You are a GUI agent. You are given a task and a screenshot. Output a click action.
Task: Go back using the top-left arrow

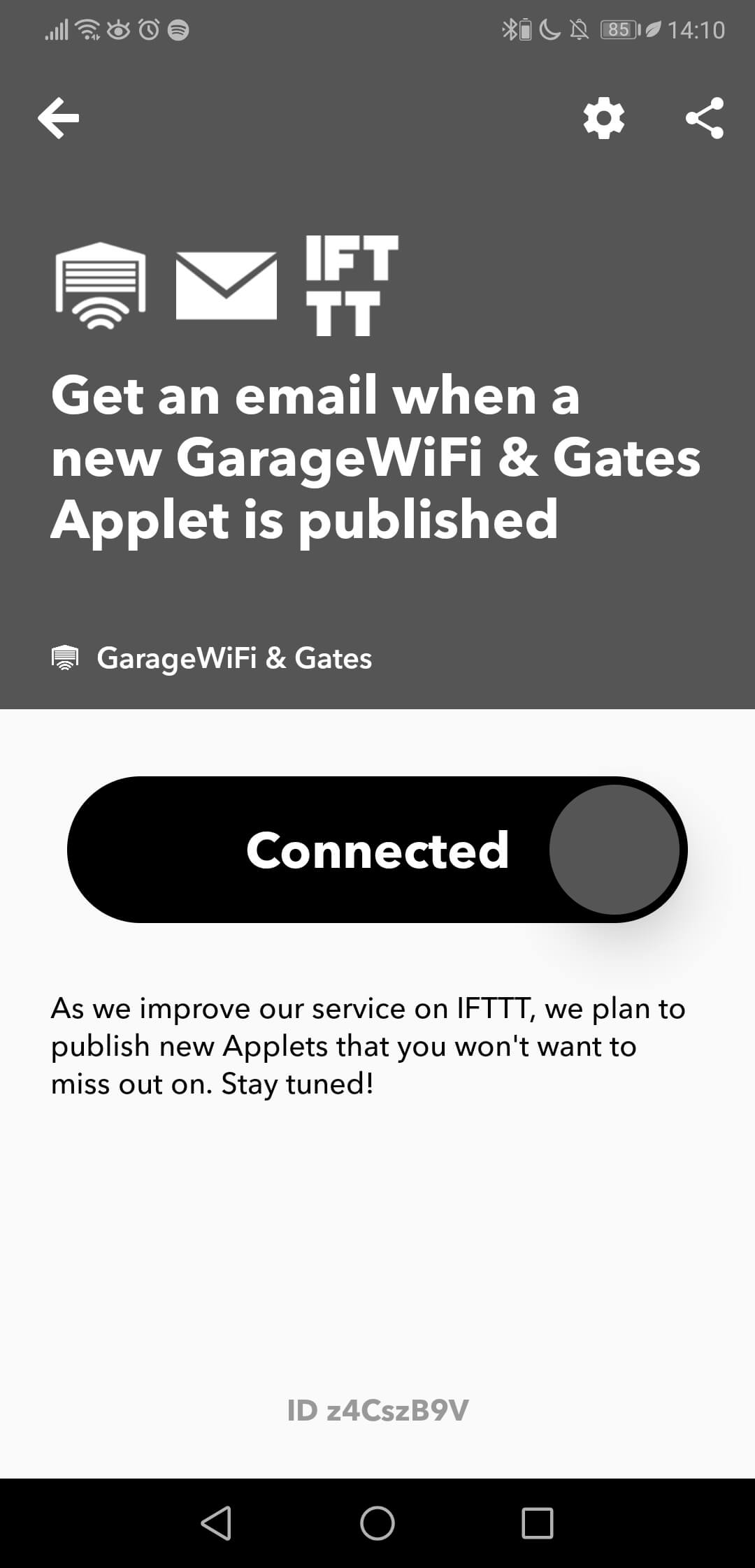(59, 118)
